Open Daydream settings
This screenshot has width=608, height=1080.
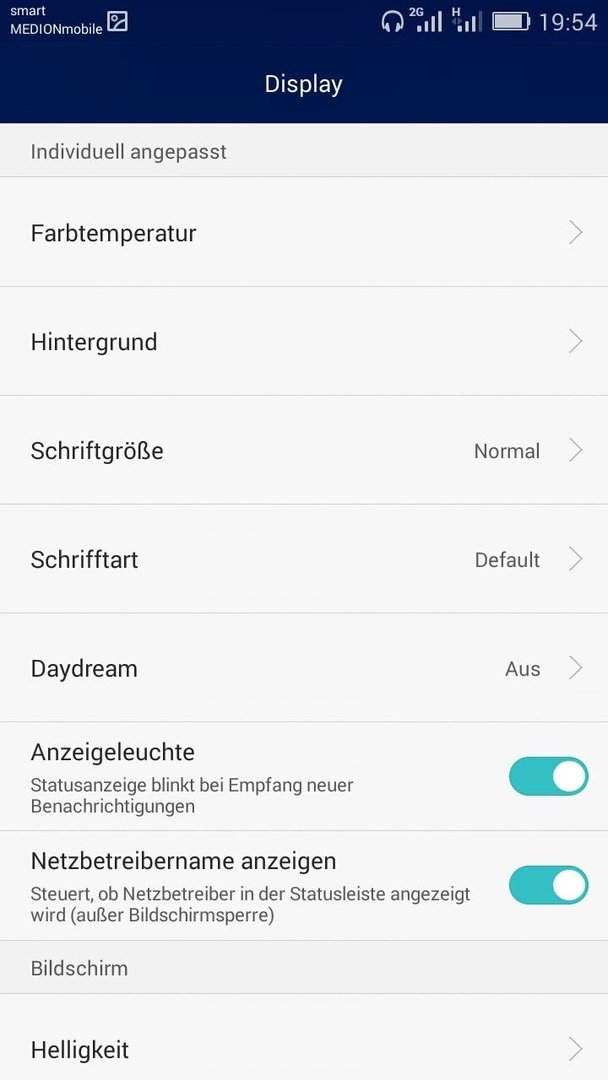click(x=304, y=667)
